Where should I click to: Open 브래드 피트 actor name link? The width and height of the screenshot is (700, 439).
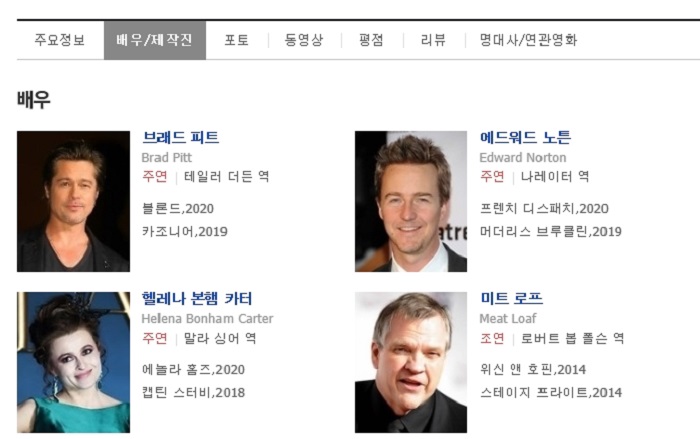[x=180, y=138]
